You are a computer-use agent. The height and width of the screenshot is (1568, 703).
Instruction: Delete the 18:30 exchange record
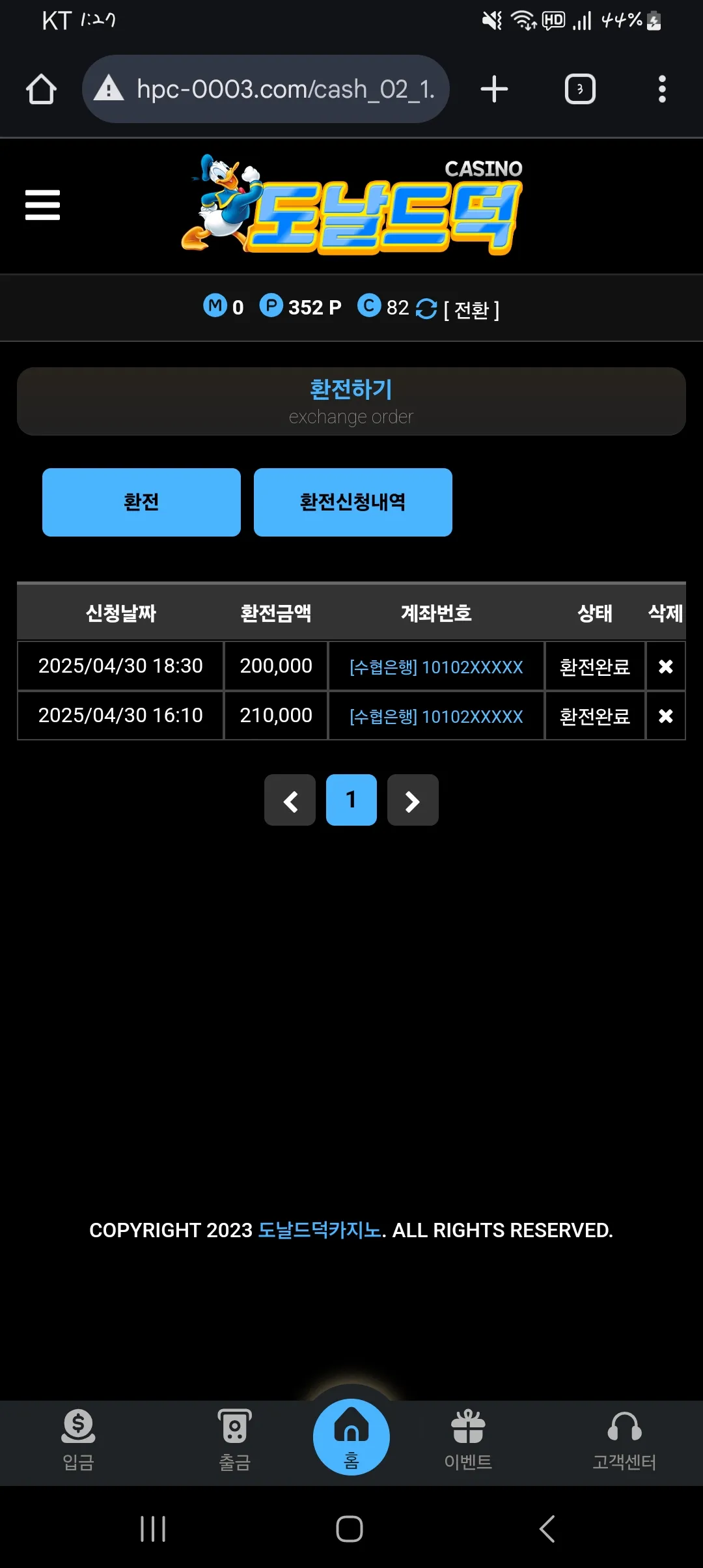[x=665, y=666]
